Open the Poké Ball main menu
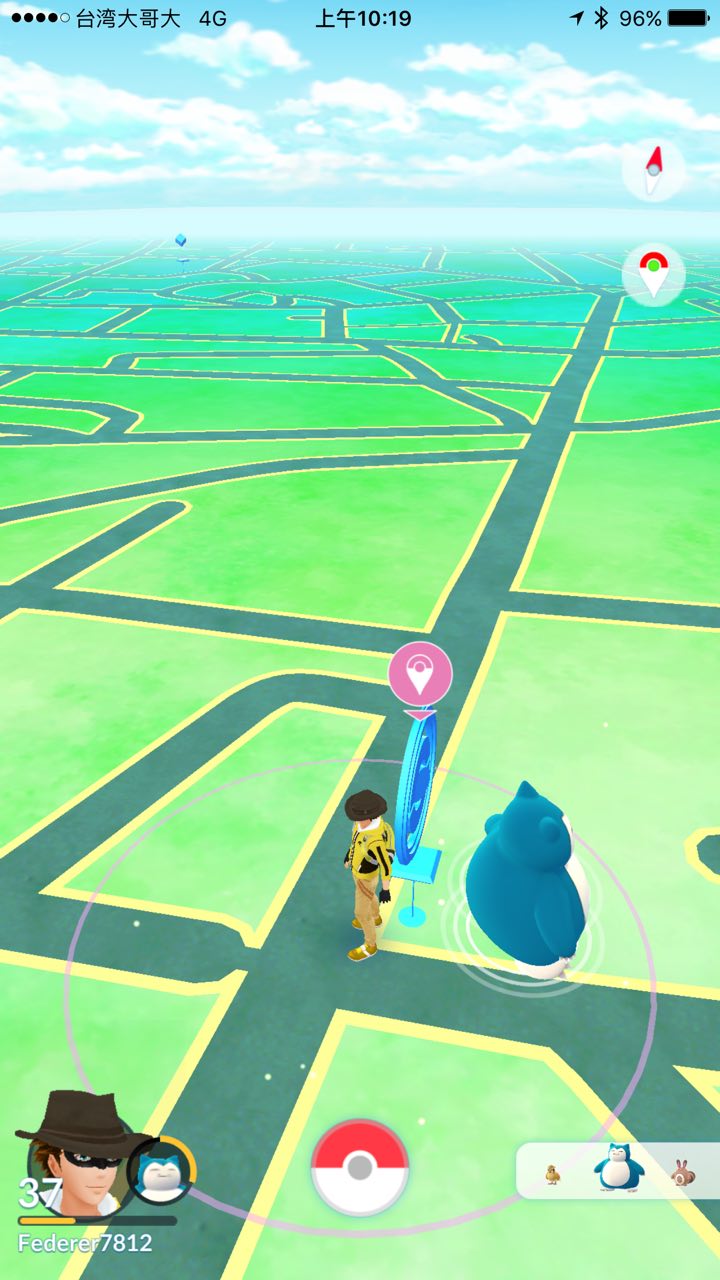 click(x=360, y=1167)
